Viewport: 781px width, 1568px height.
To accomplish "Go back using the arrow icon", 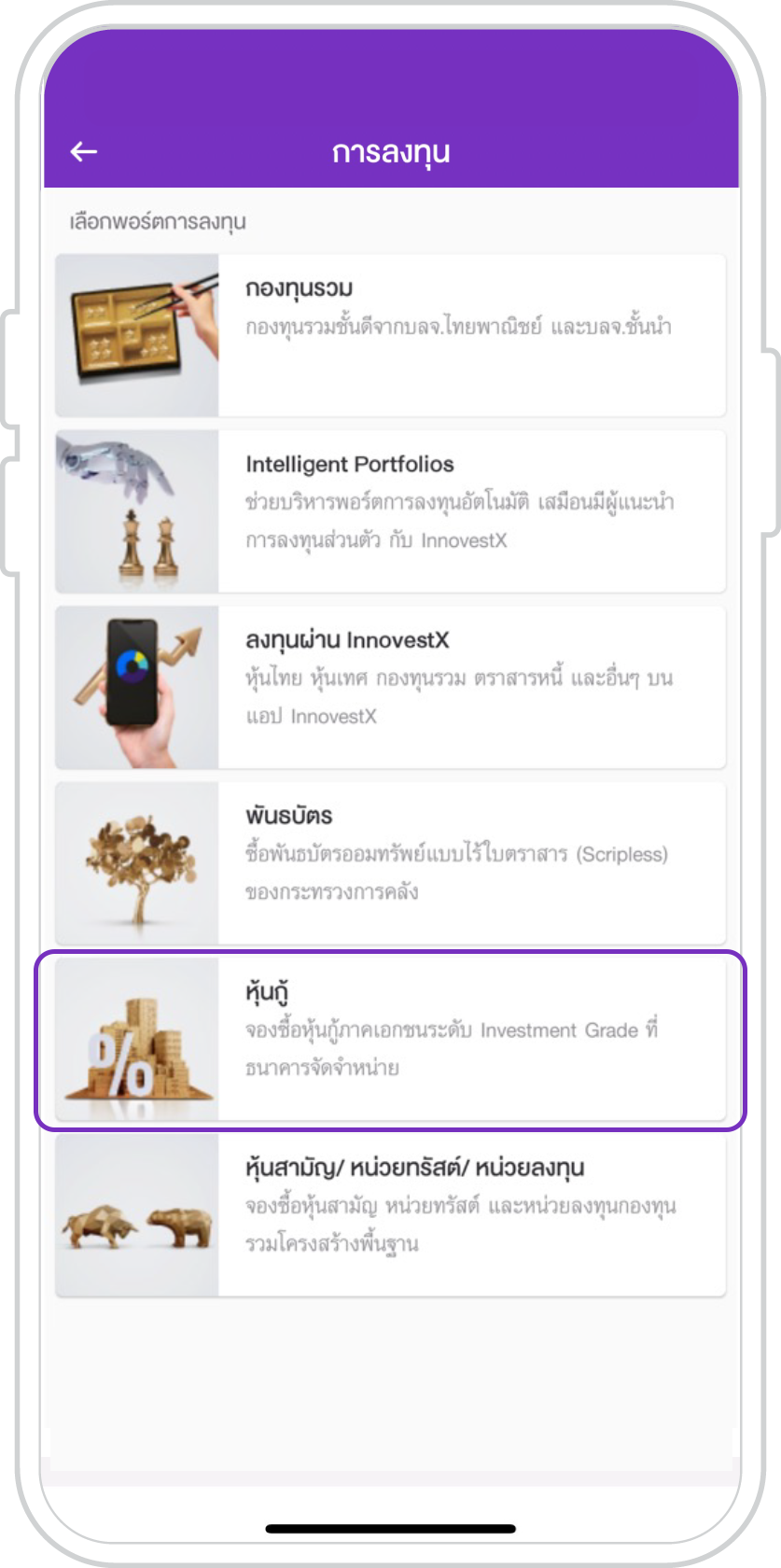I will click(x=84, y=151).
